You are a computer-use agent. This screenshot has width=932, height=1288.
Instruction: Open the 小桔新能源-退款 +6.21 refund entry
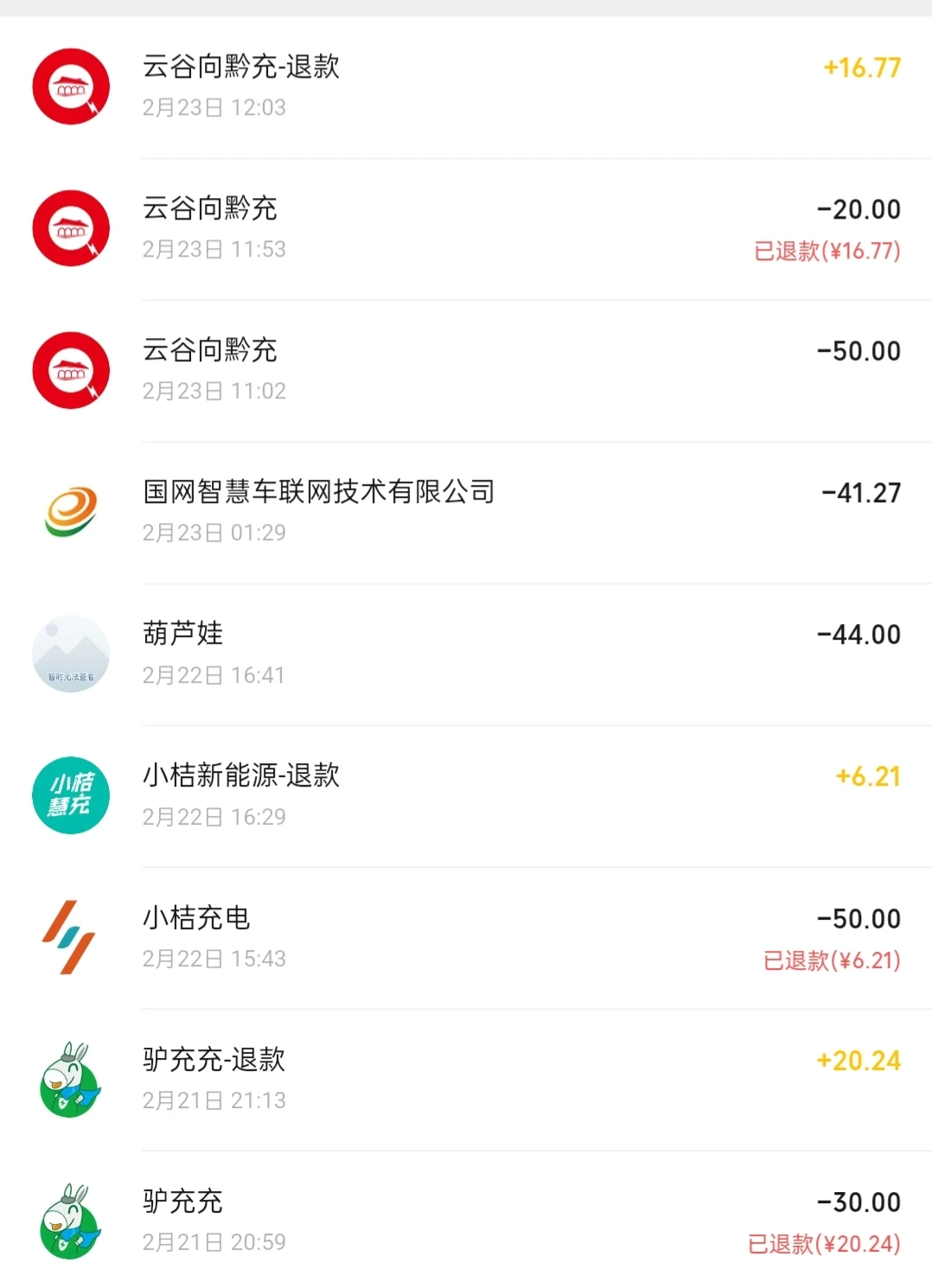click(466, 796)
